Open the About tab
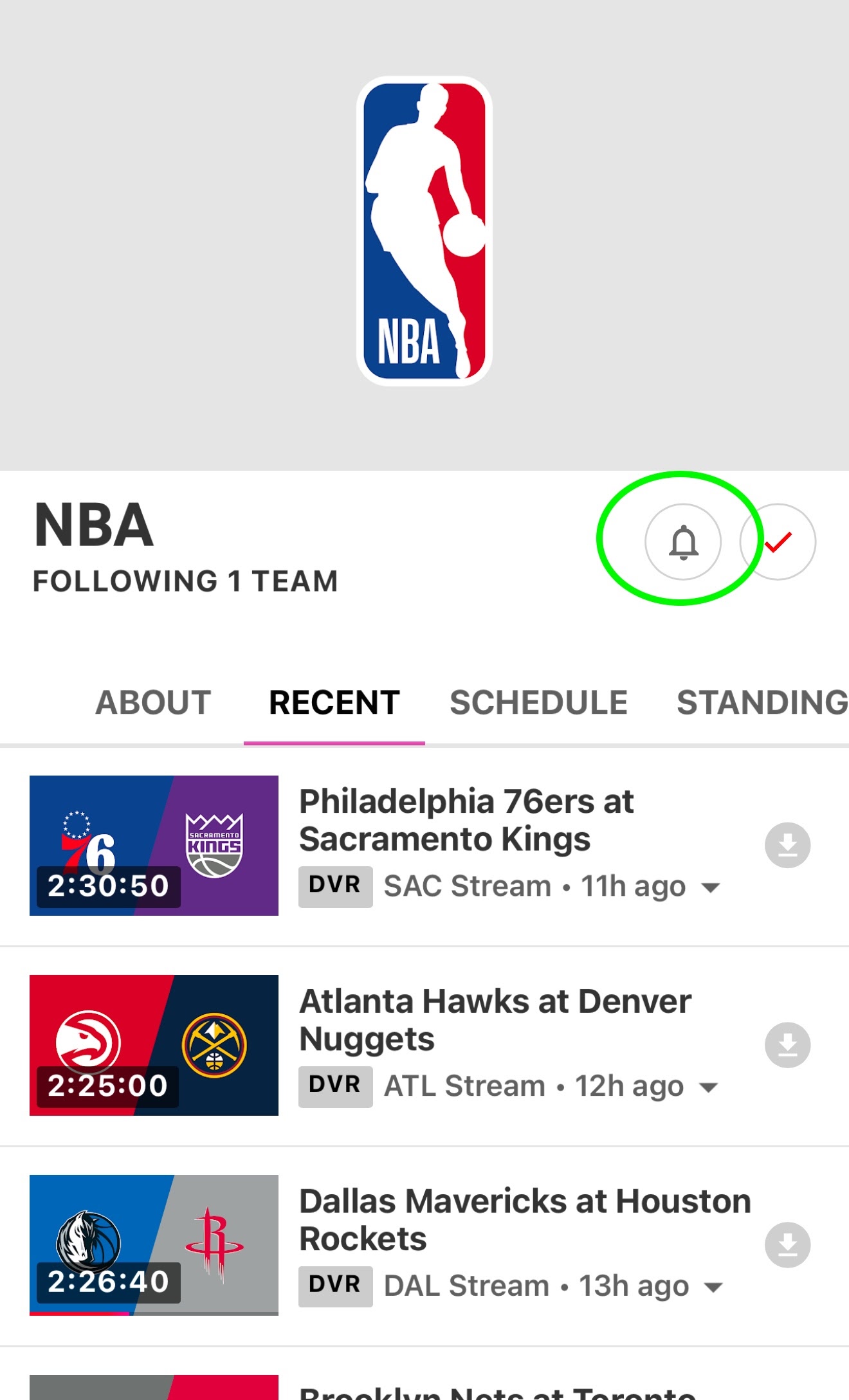 click(x=152, y=702)
